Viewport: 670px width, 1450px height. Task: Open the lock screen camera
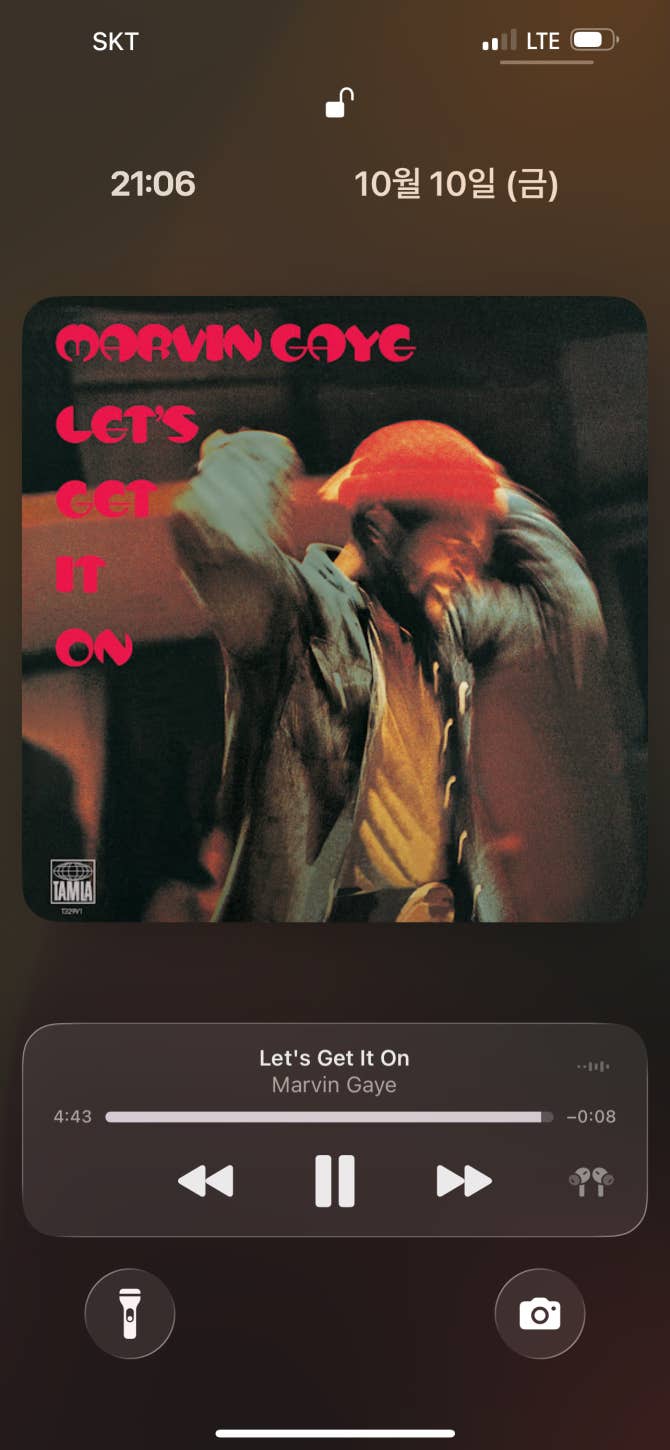[540, 1314]
